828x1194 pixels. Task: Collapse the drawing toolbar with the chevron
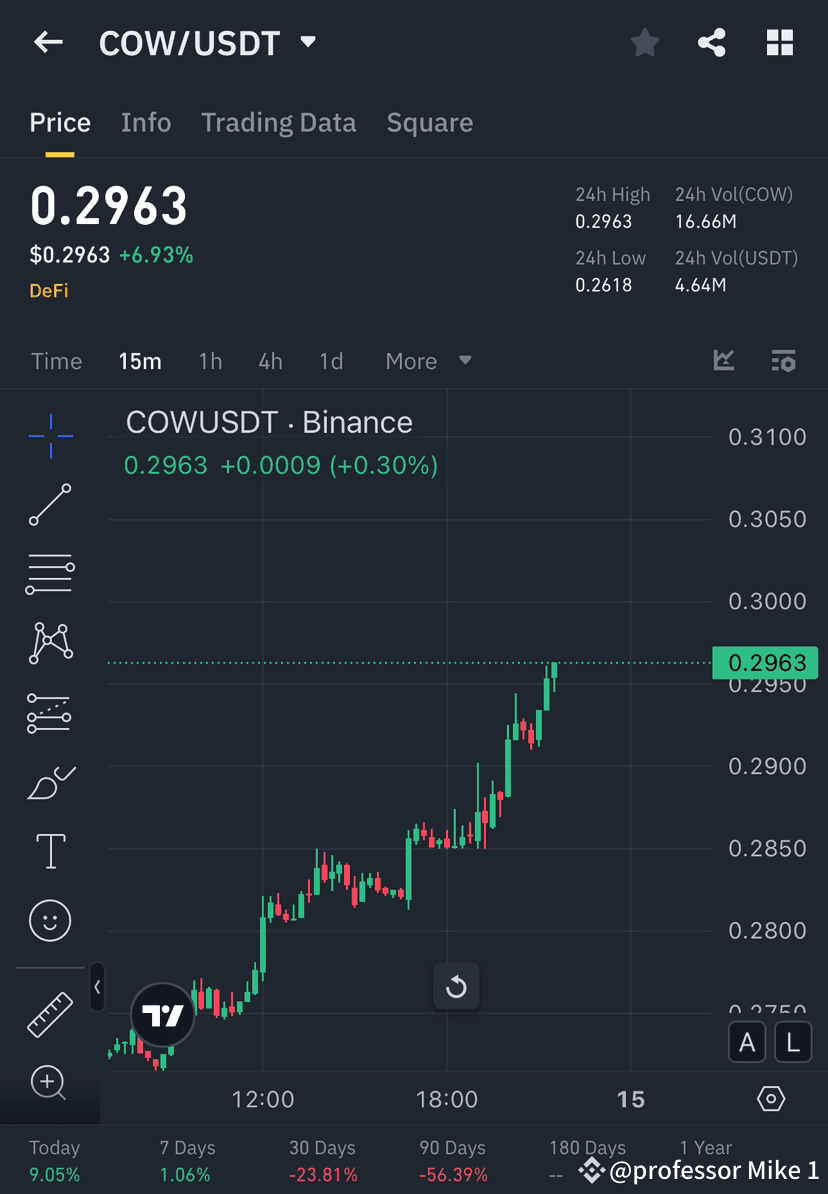[x=97, y=988]
